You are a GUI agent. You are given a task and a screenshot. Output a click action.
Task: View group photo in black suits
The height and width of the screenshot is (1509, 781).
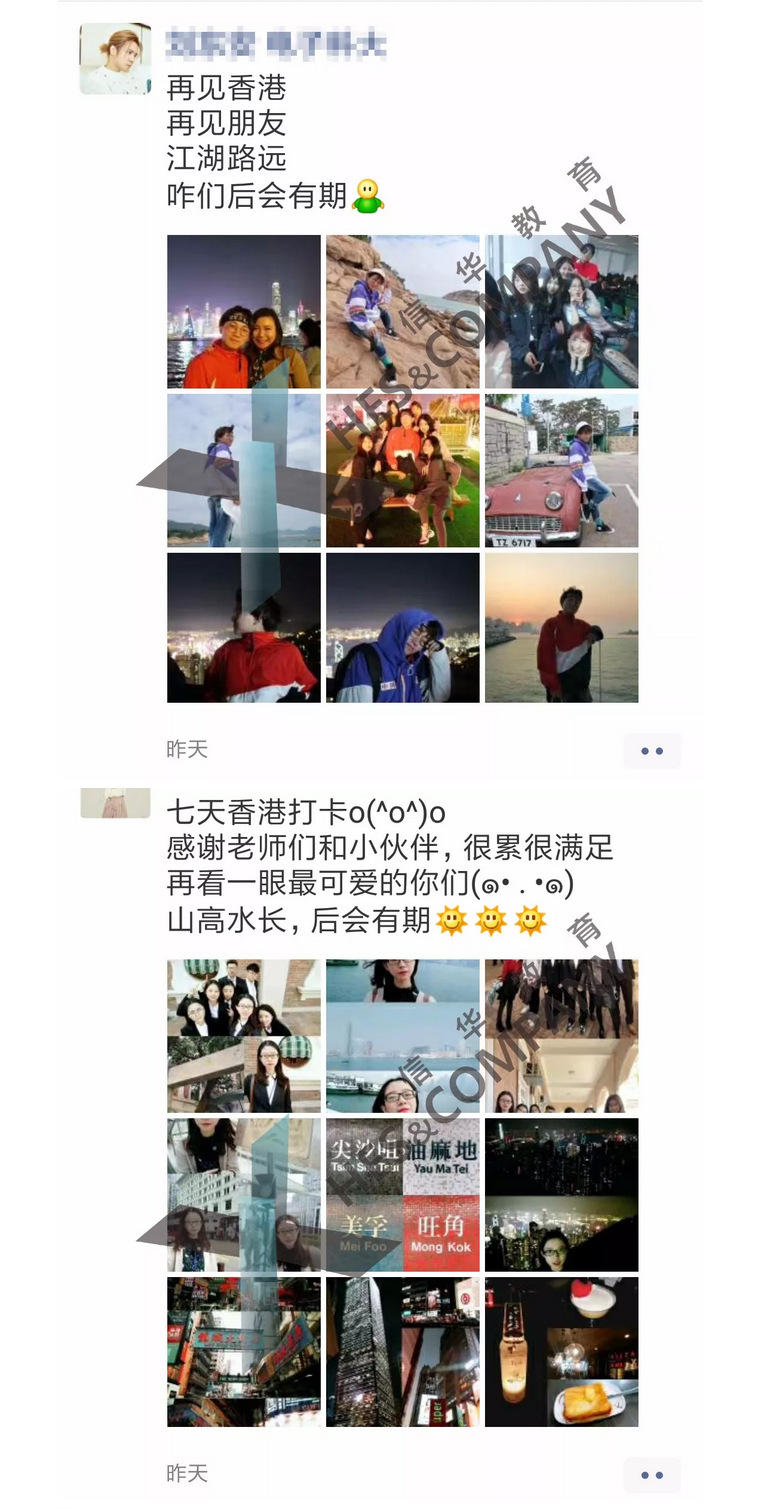tap(243, 1036)
